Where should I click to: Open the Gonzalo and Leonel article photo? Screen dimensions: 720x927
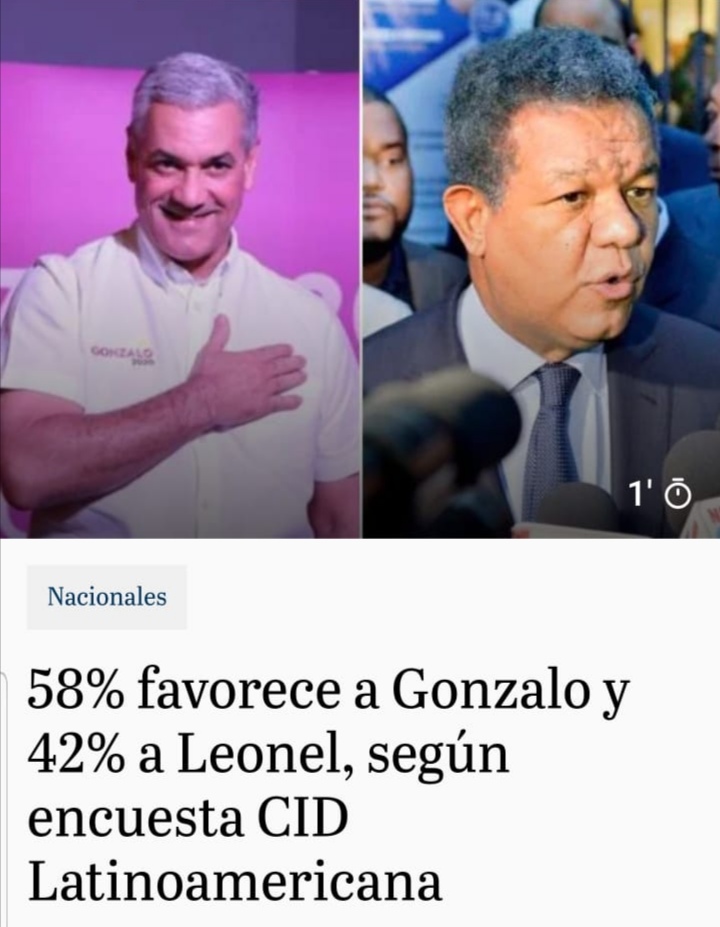tap(360, 270)
